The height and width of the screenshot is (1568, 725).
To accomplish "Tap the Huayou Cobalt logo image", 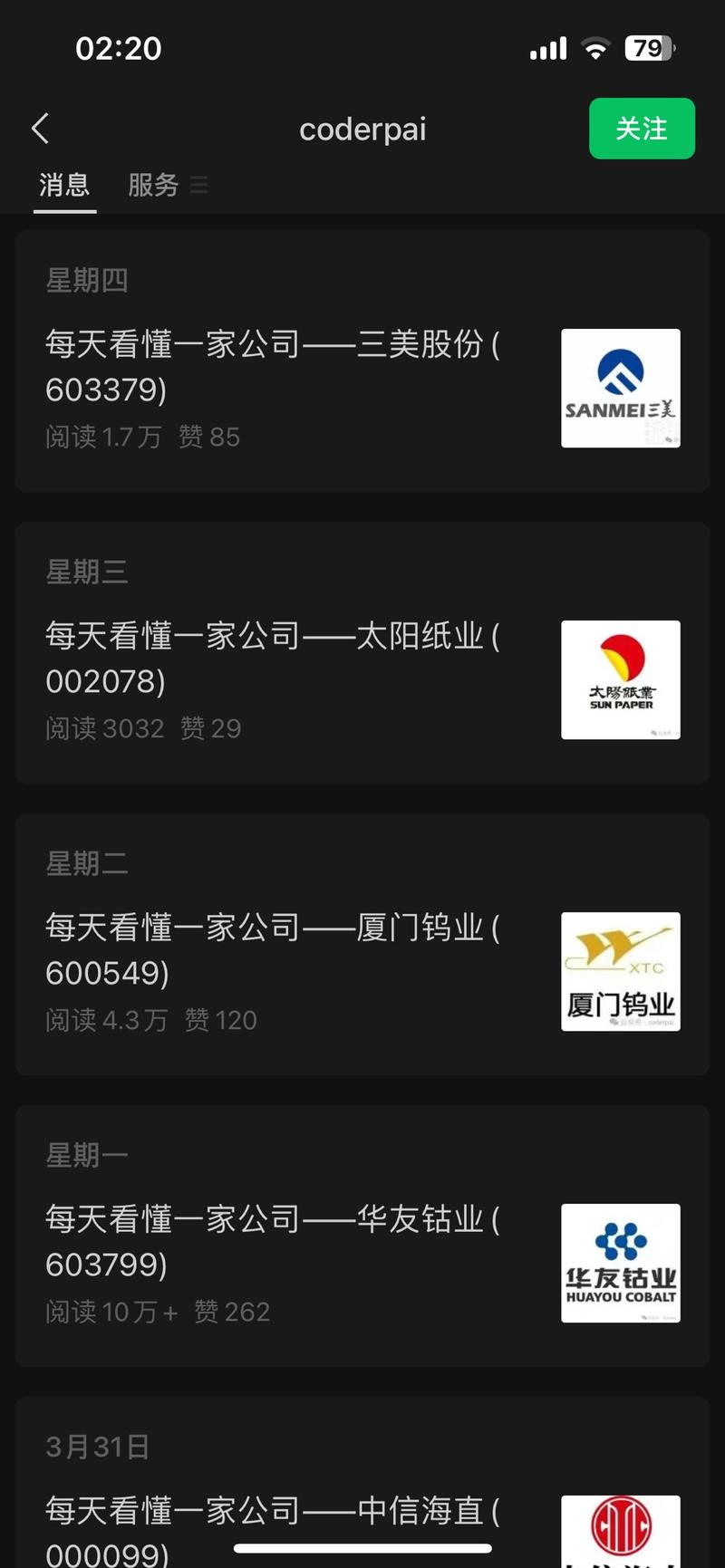I will coord(620,1264).
